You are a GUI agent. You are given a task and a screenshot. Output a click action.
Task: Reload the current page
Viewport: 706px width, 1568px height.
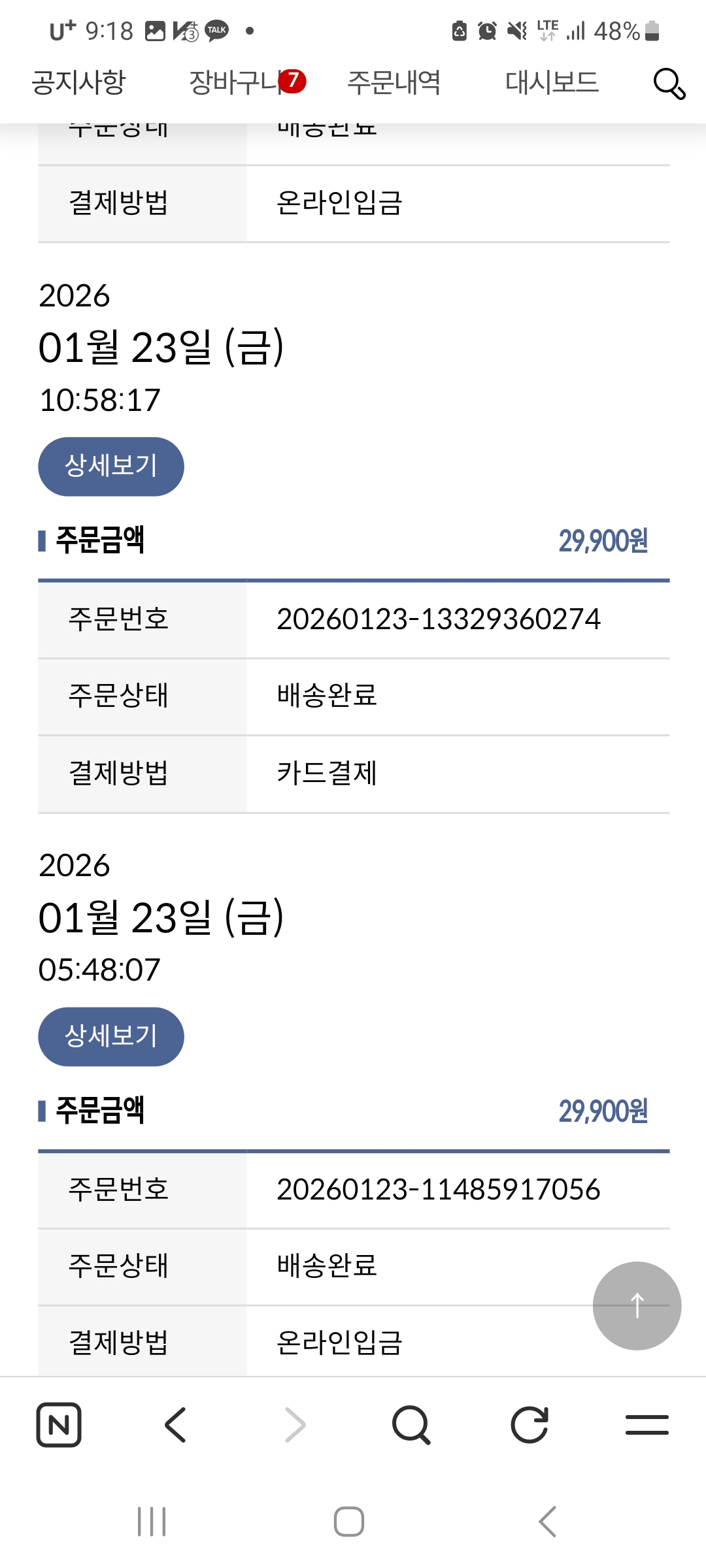tap(529, 1424)
